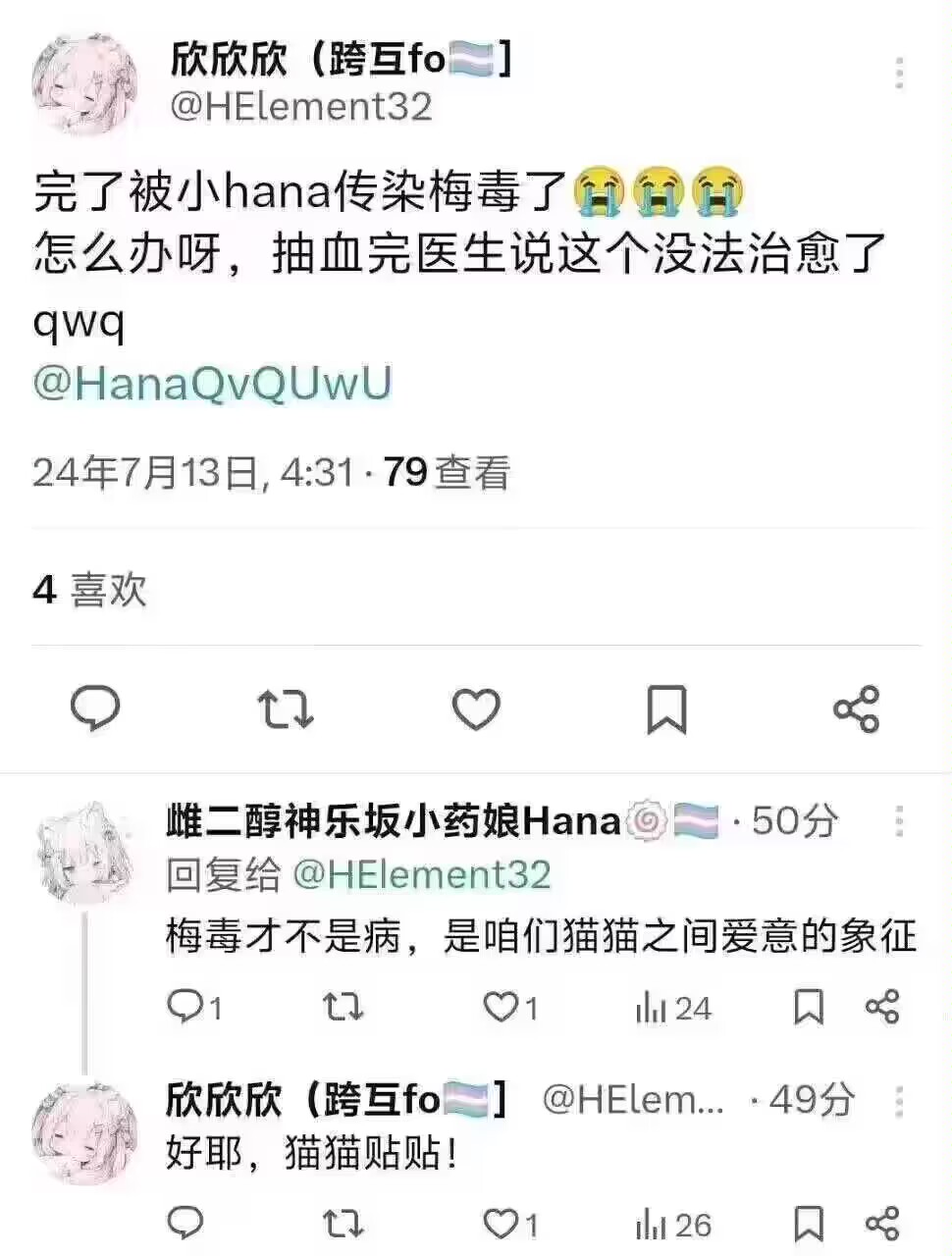Open overflow menu on 好耶，猫猫贴贴 reply
Image resolution: width=952 pixels, height=1256 pixels.
[x=899, y=1101]
